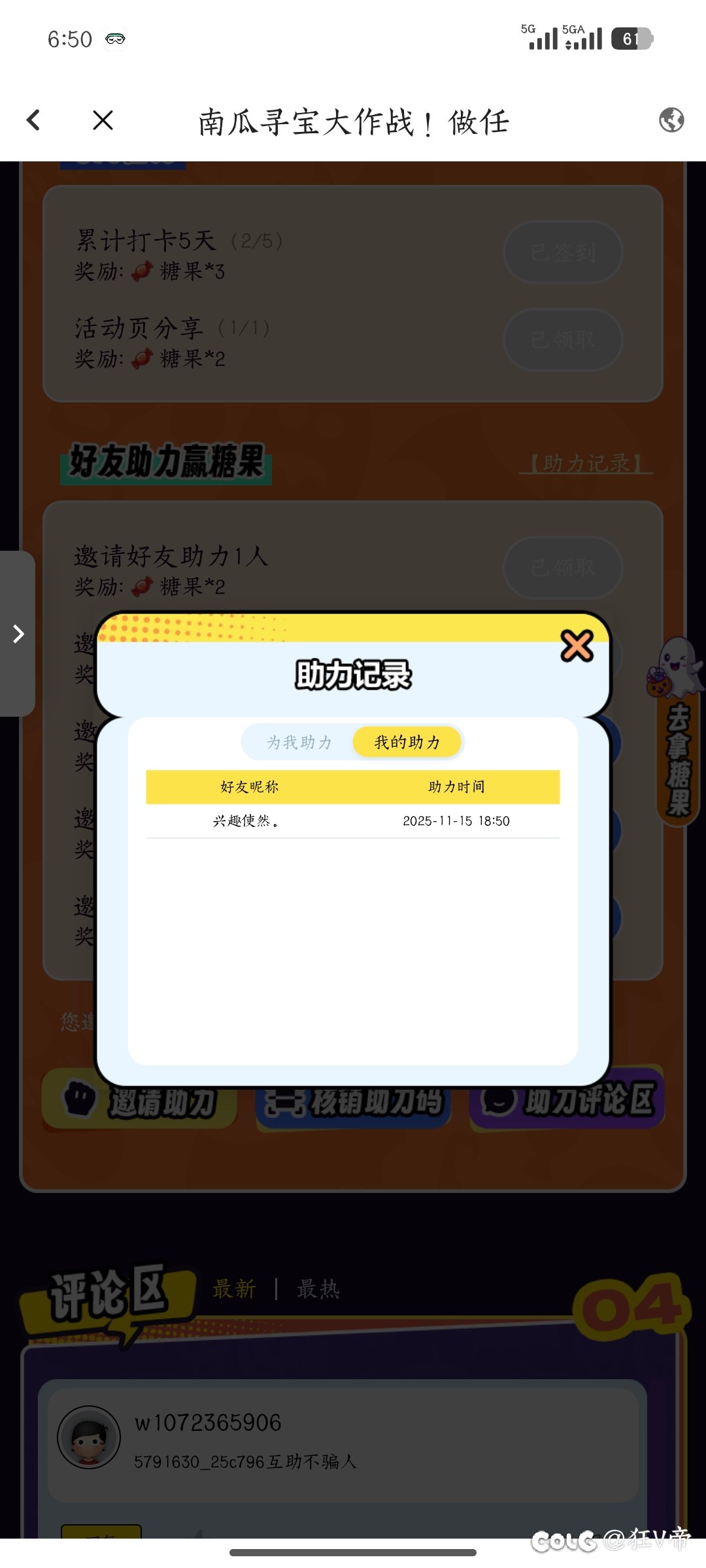Close the web page with the X icon
706x1568 pixels.
[103, 120]
